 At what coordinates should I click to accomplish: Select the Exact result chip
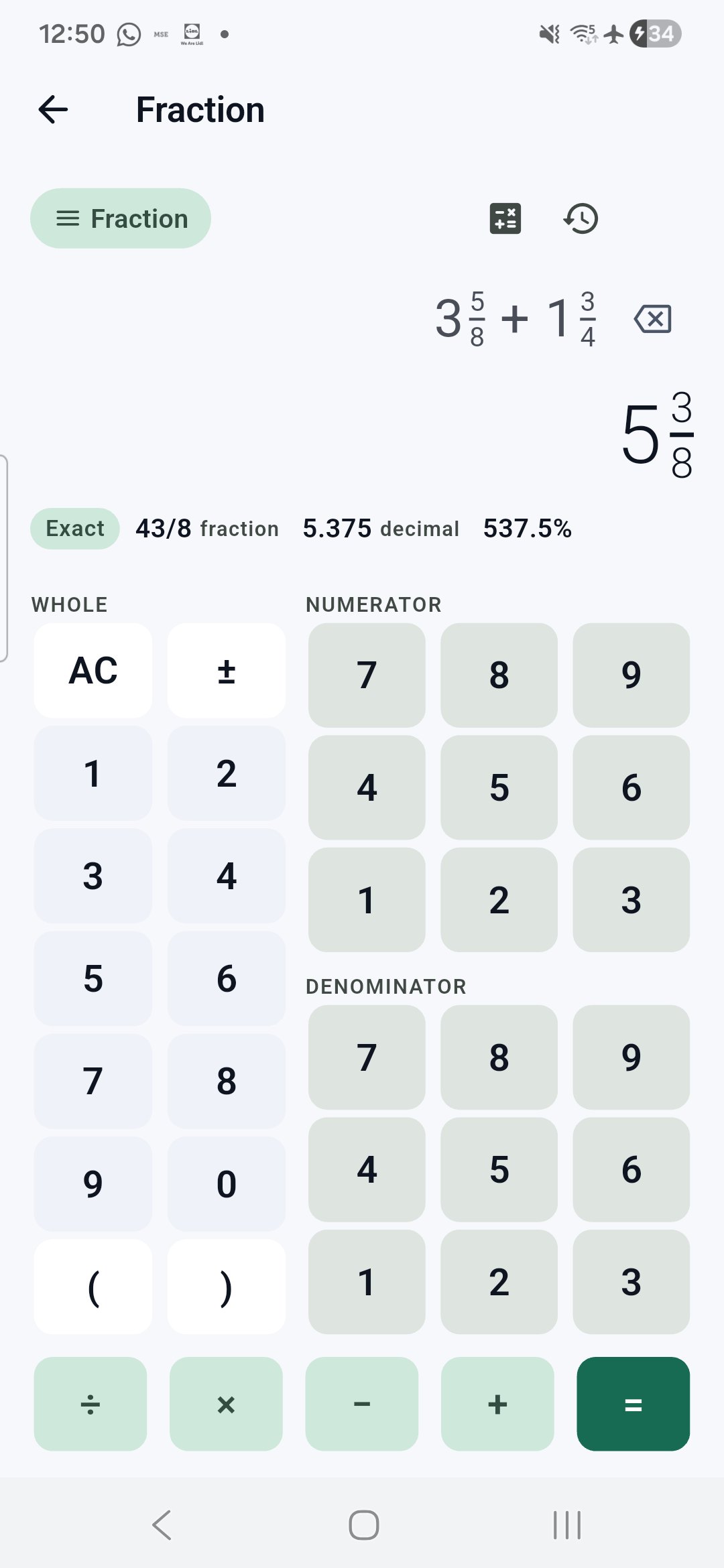[x=75, y=529]
